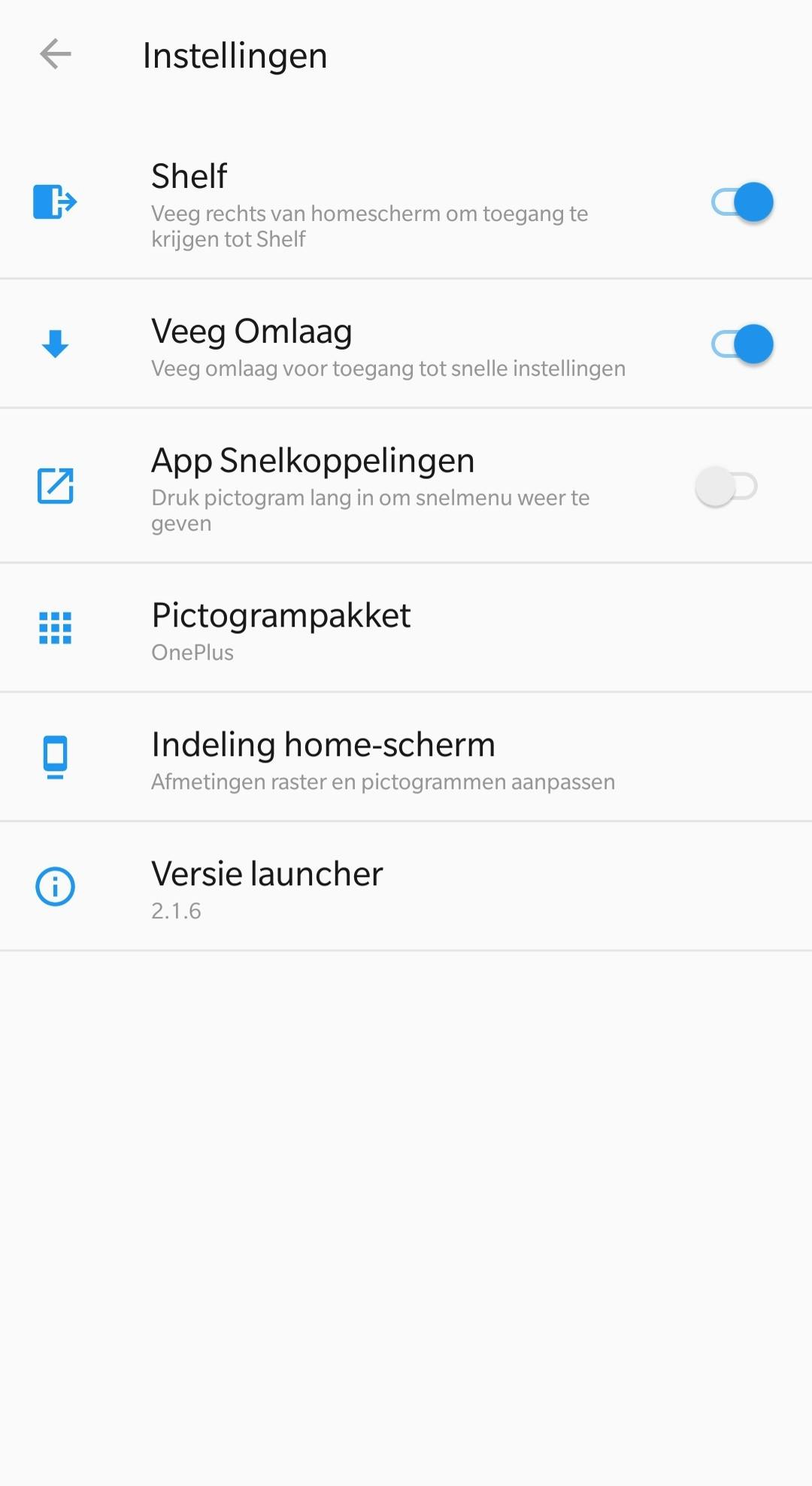Open Indeling home-scherm
Image resolution: width=812 pixels, height=1486 pixels.
point(406,758)
